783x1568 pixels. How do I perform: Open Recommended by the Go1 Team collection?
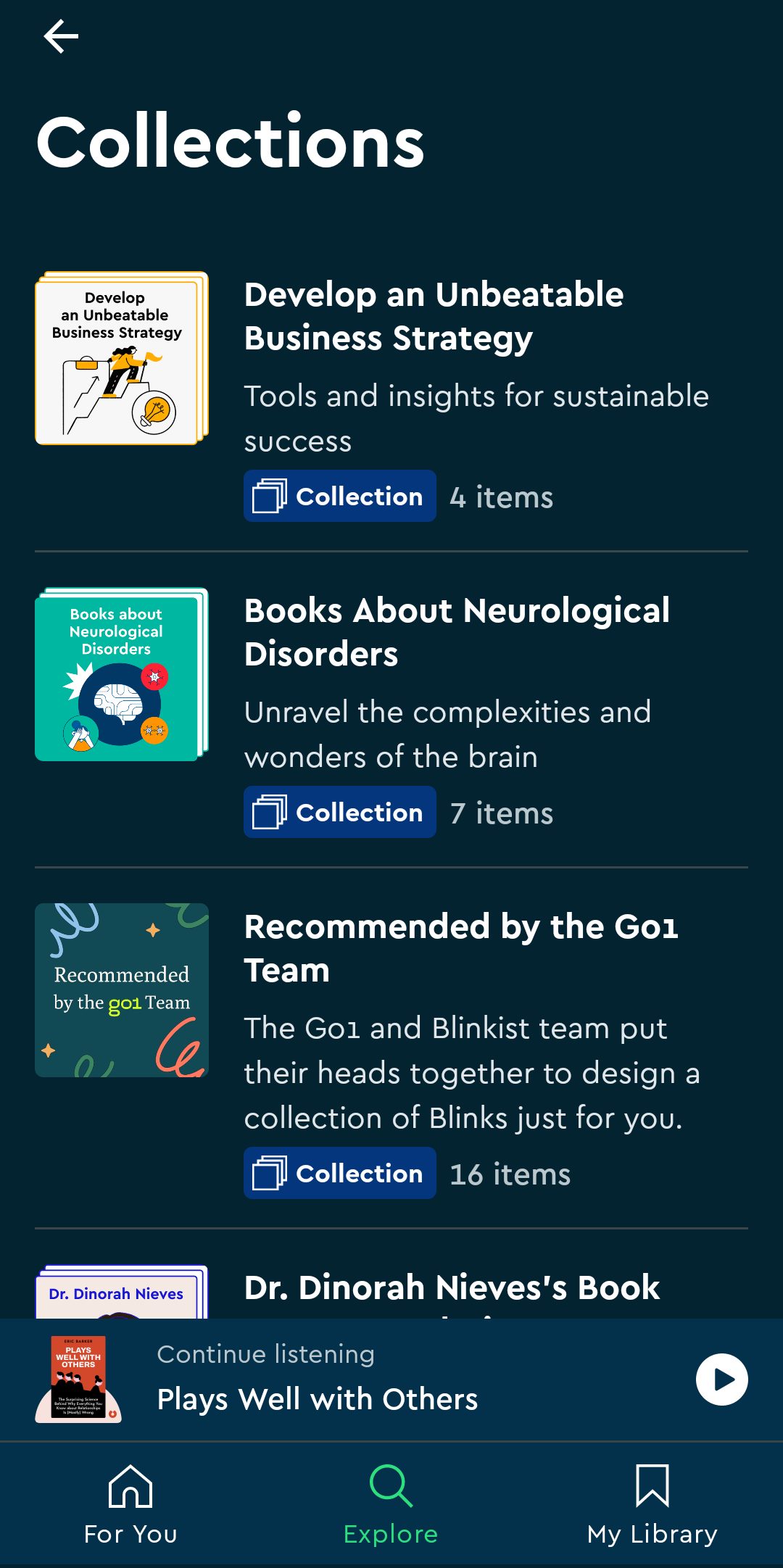[461, 948]
